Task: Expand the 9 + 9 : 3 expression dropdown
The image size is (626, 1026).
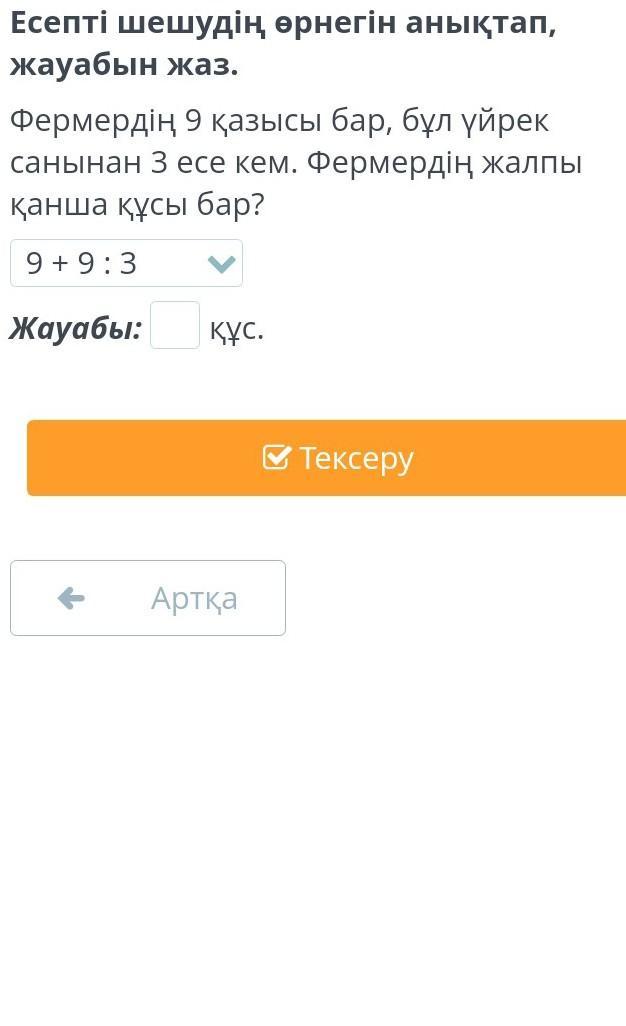Action: click(x=127, y=264)
